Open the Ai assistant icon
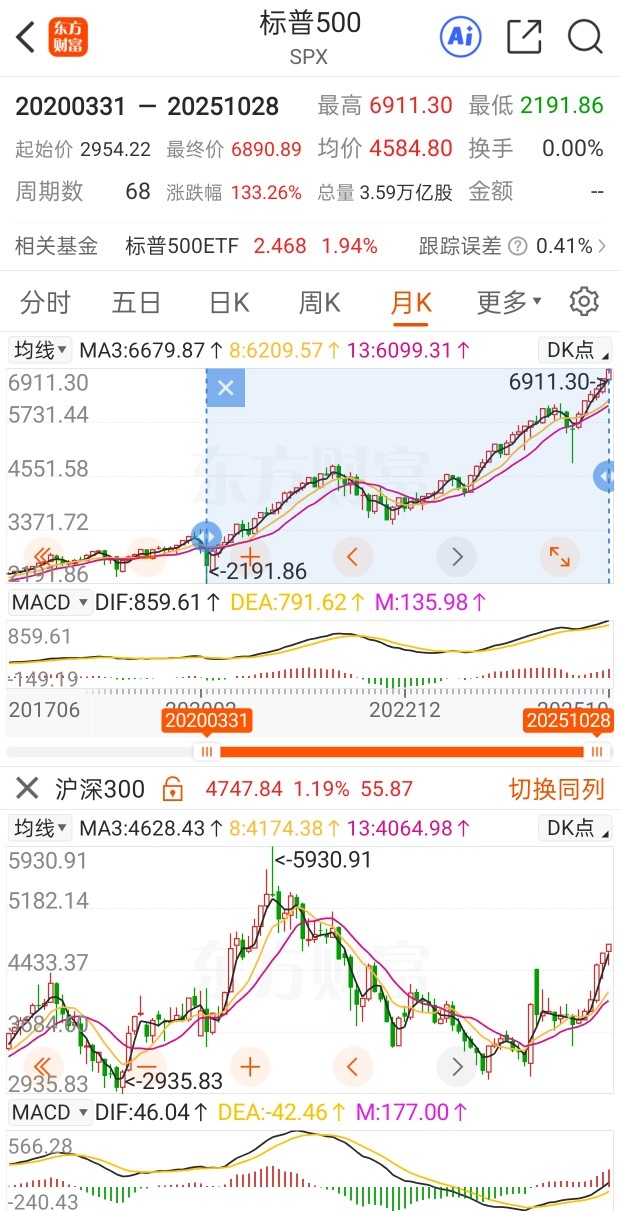 coord(461,38)
